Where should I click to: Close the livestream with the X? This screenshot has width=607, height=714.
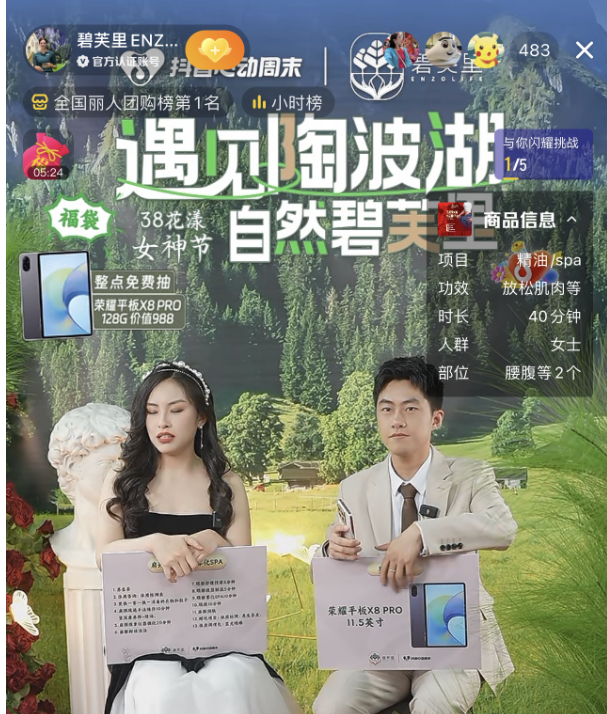tap(585, 50)
